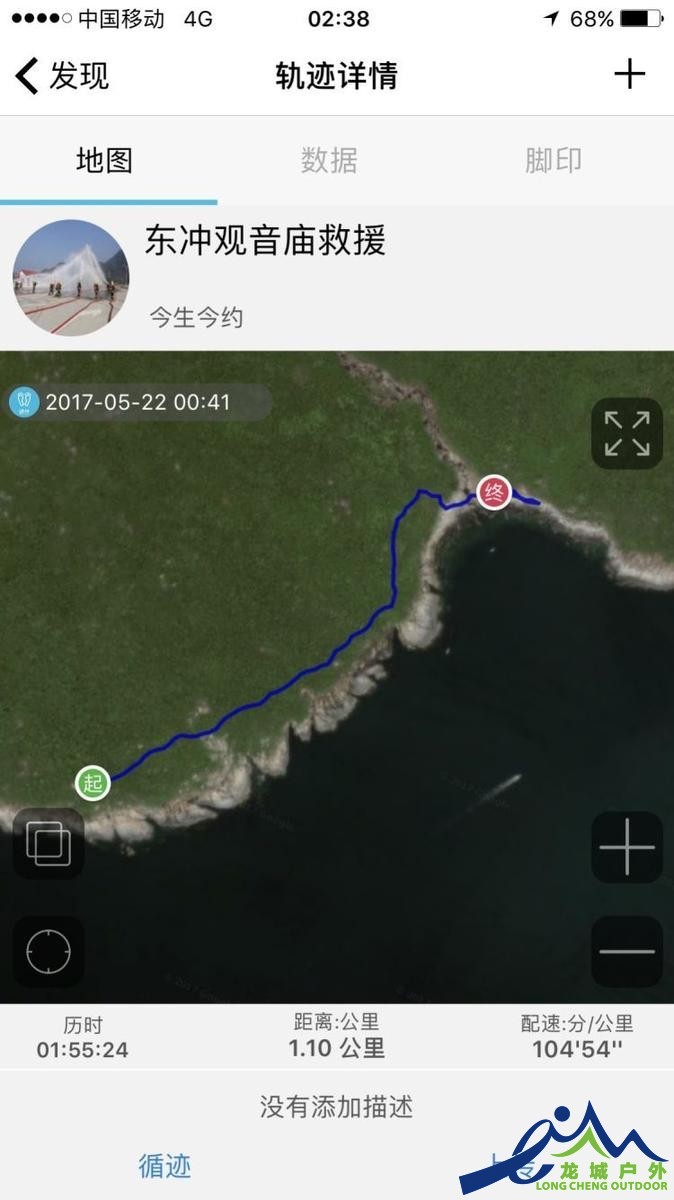This screenshot has height=1200, width=674.
Task: Expand the map to fullscreen
Action: 627,434
